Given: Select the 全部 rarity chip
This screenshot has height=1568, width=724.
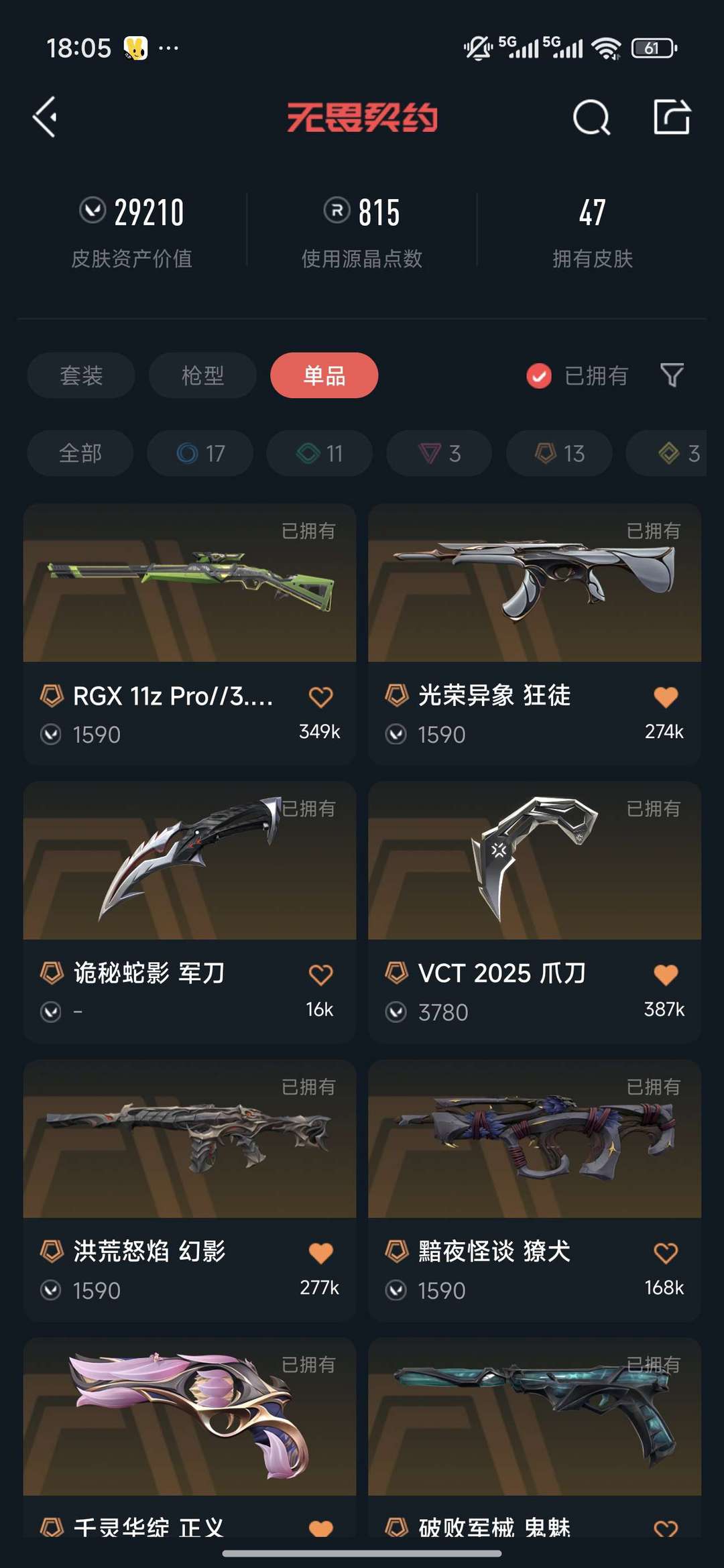Looking at the screenshot, I should (80, 453).
